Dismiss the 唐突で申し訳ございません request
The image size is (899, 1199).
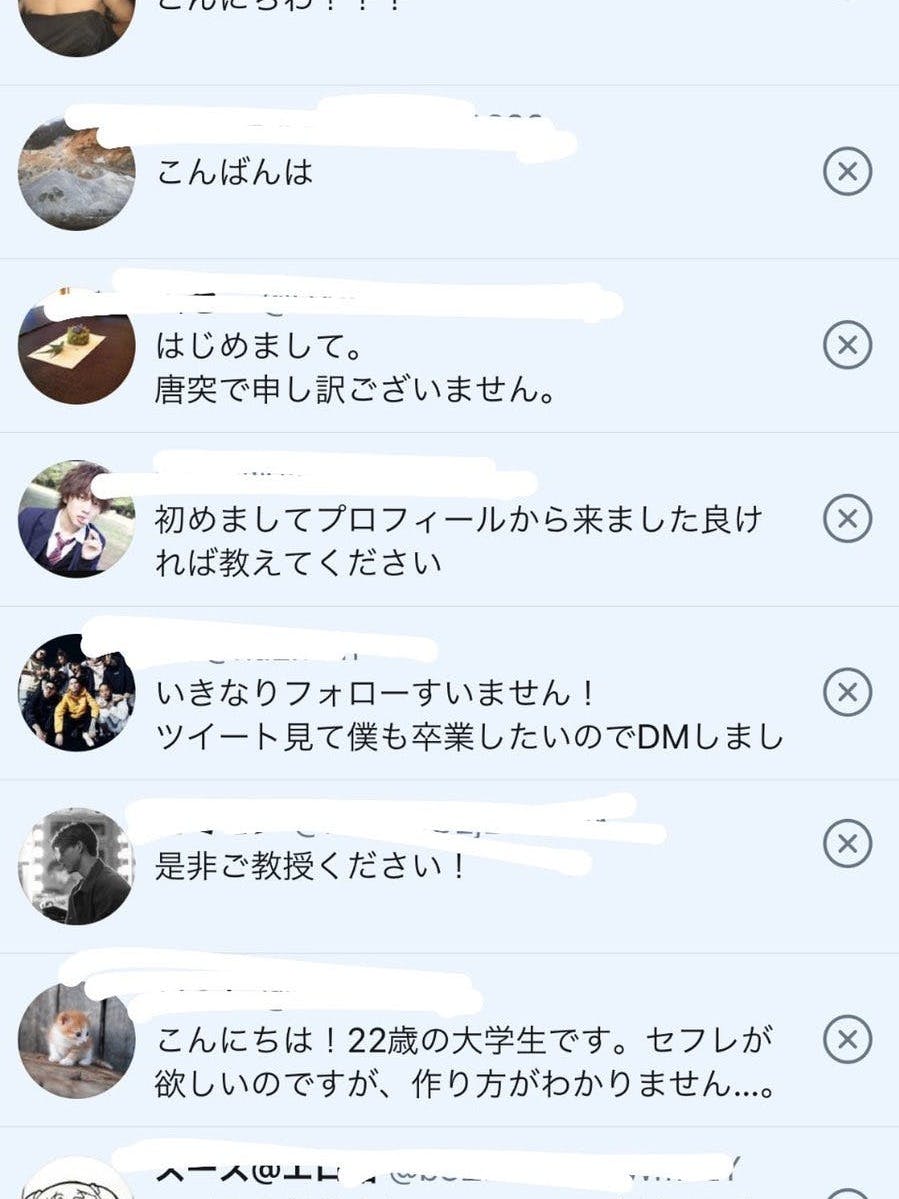point(847,346)
